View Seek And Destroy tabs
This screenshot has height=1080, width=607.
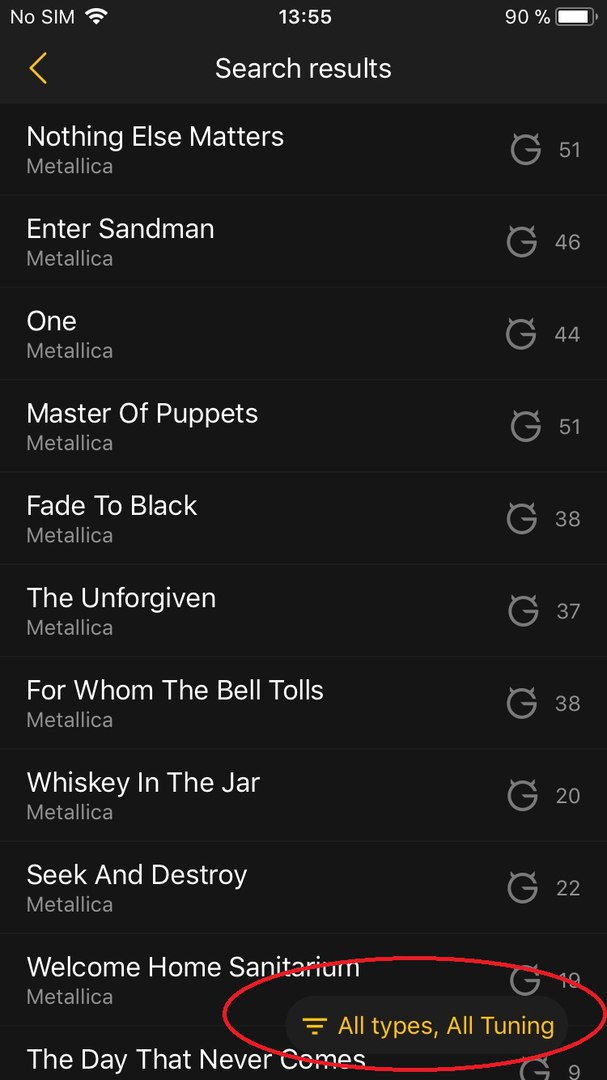pyautogui.click(x=303, y=888)
